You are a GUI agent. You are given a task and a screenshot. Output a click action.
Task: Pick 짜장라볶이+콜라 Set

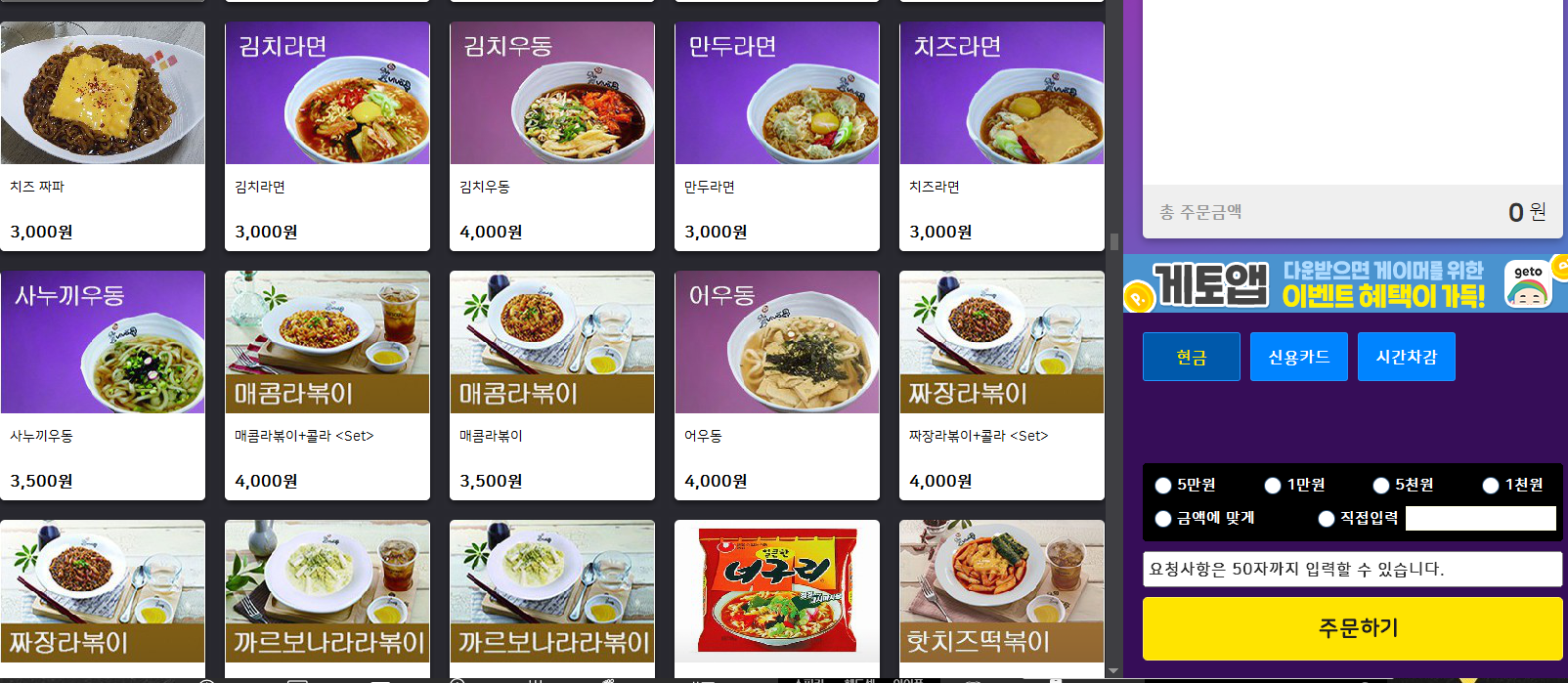(x=1002, y=385)
